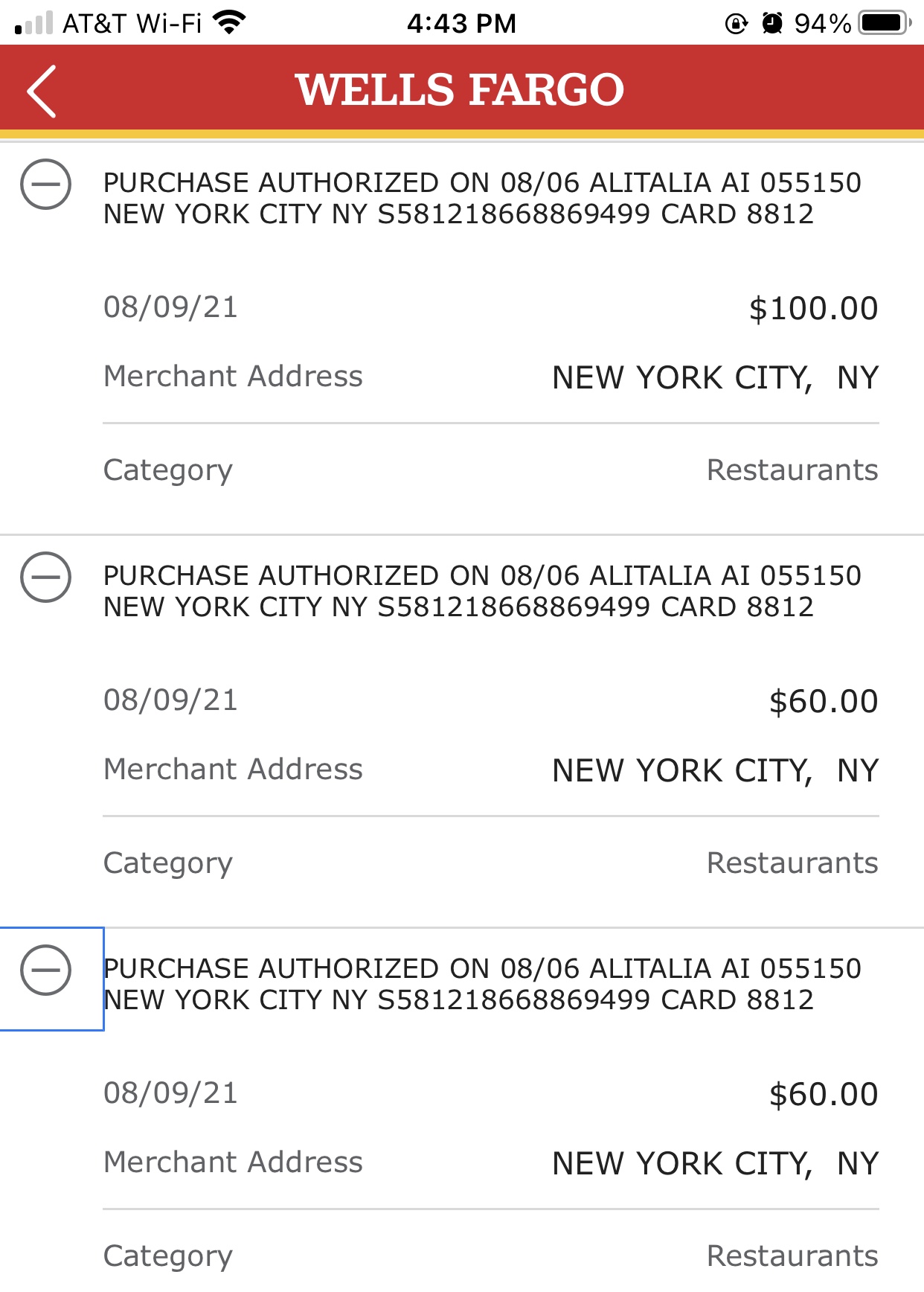Select the second $60.00 amount
Image resolution: width=924 pixels, height=1292 pixels.
pos(822,700)
